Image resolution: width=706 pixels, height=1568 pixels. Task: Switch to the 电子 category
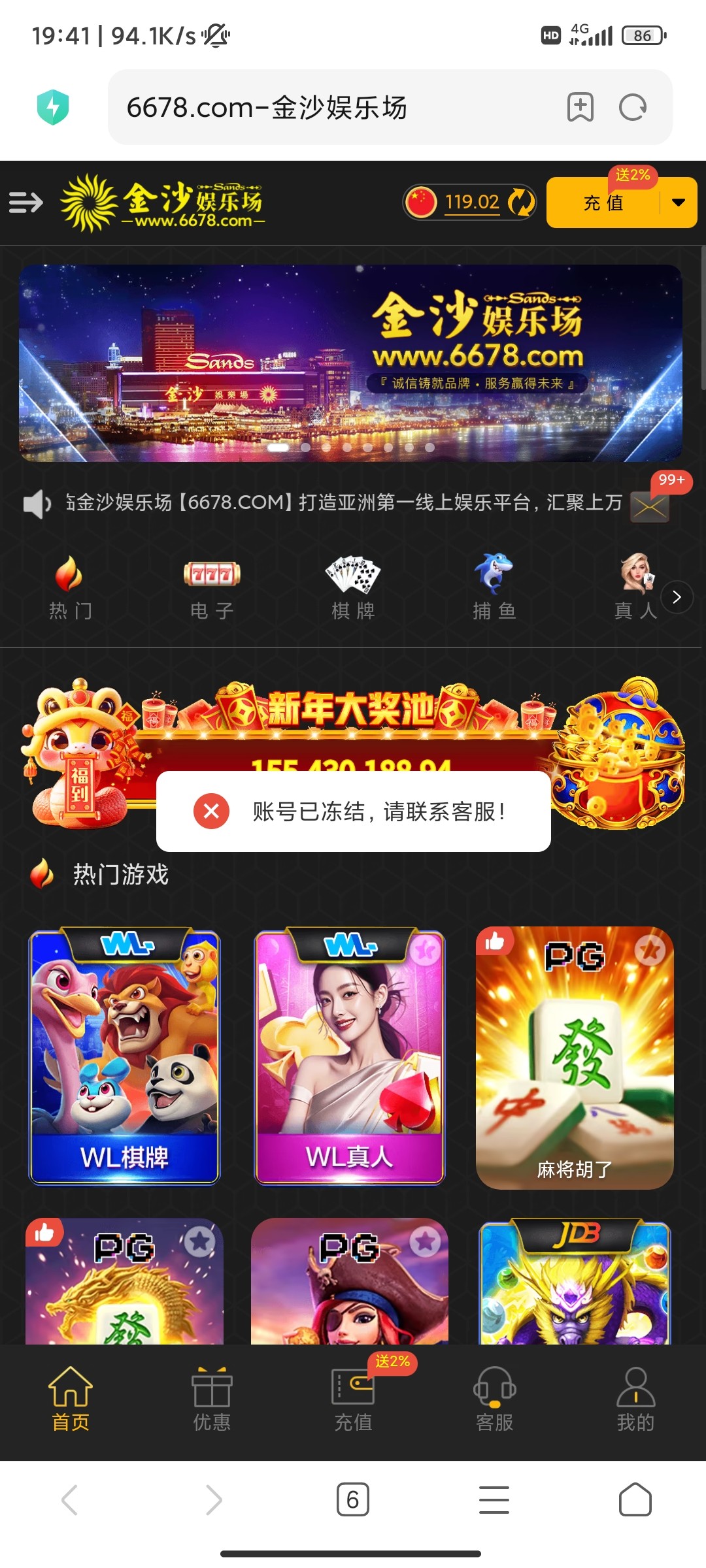click(x=212, y=588)
